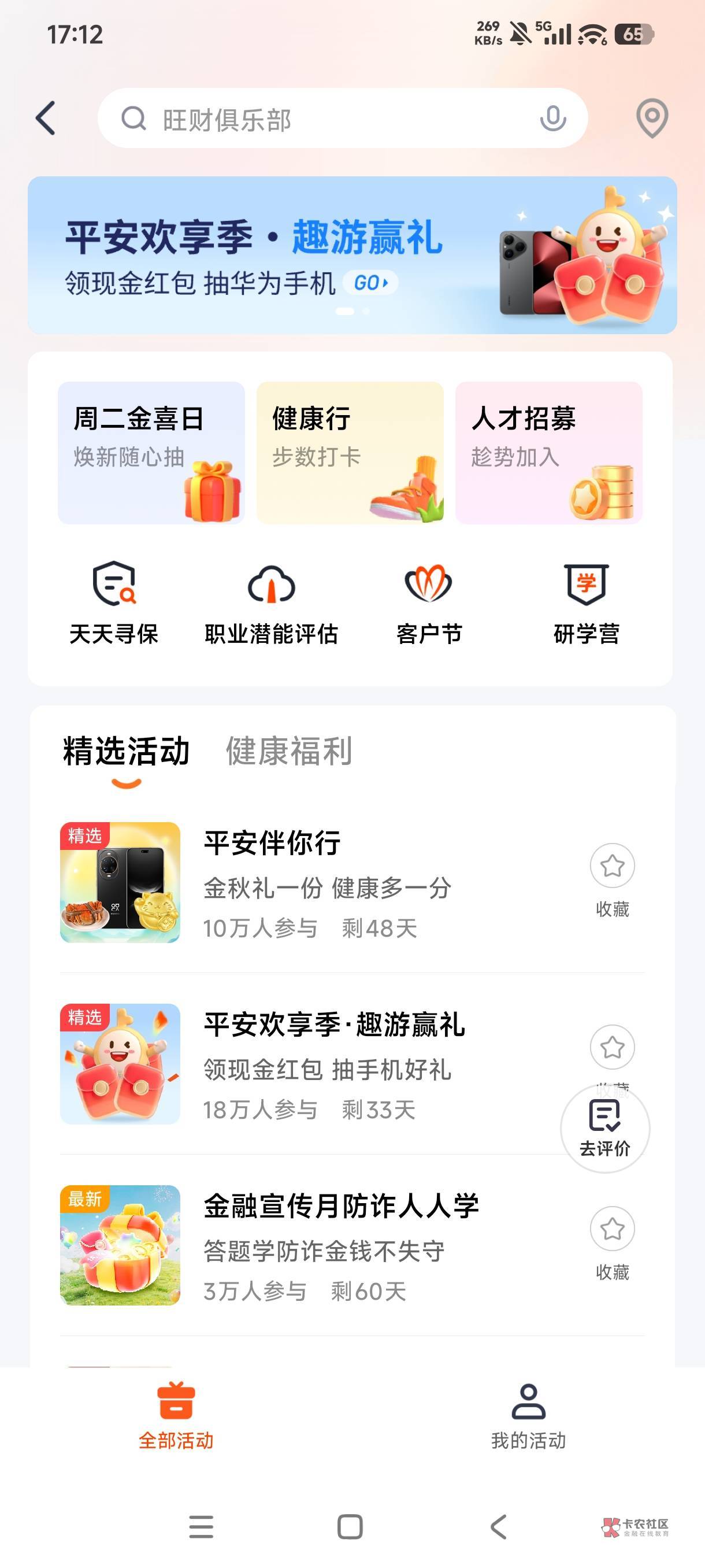Image resolution: width=705 pixels, height=1568 pixels.
Task: Go back using the top-left arrow
Action: 46,118
